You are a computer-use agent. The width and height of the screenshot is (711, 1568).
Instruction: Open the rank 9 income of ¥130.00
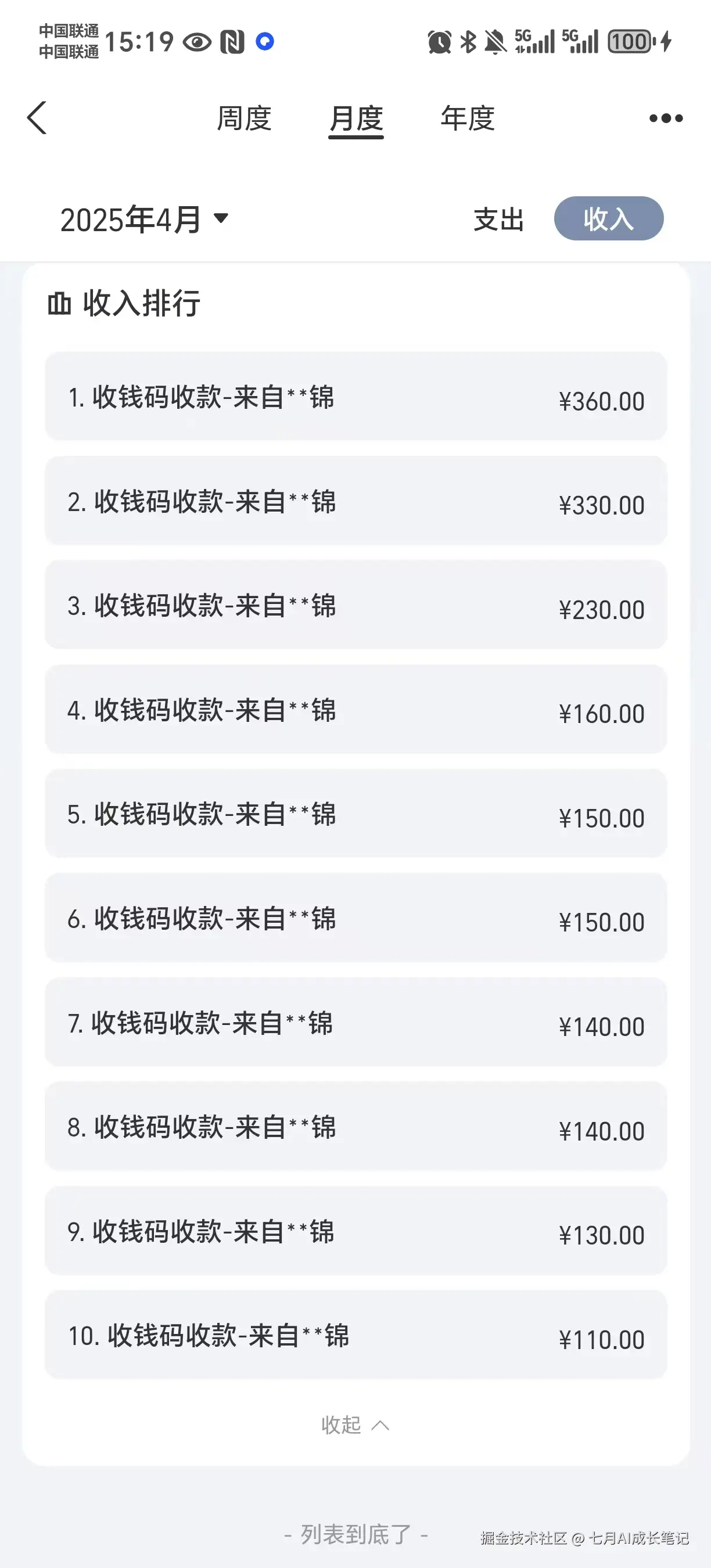click(x=355, y=1231)
